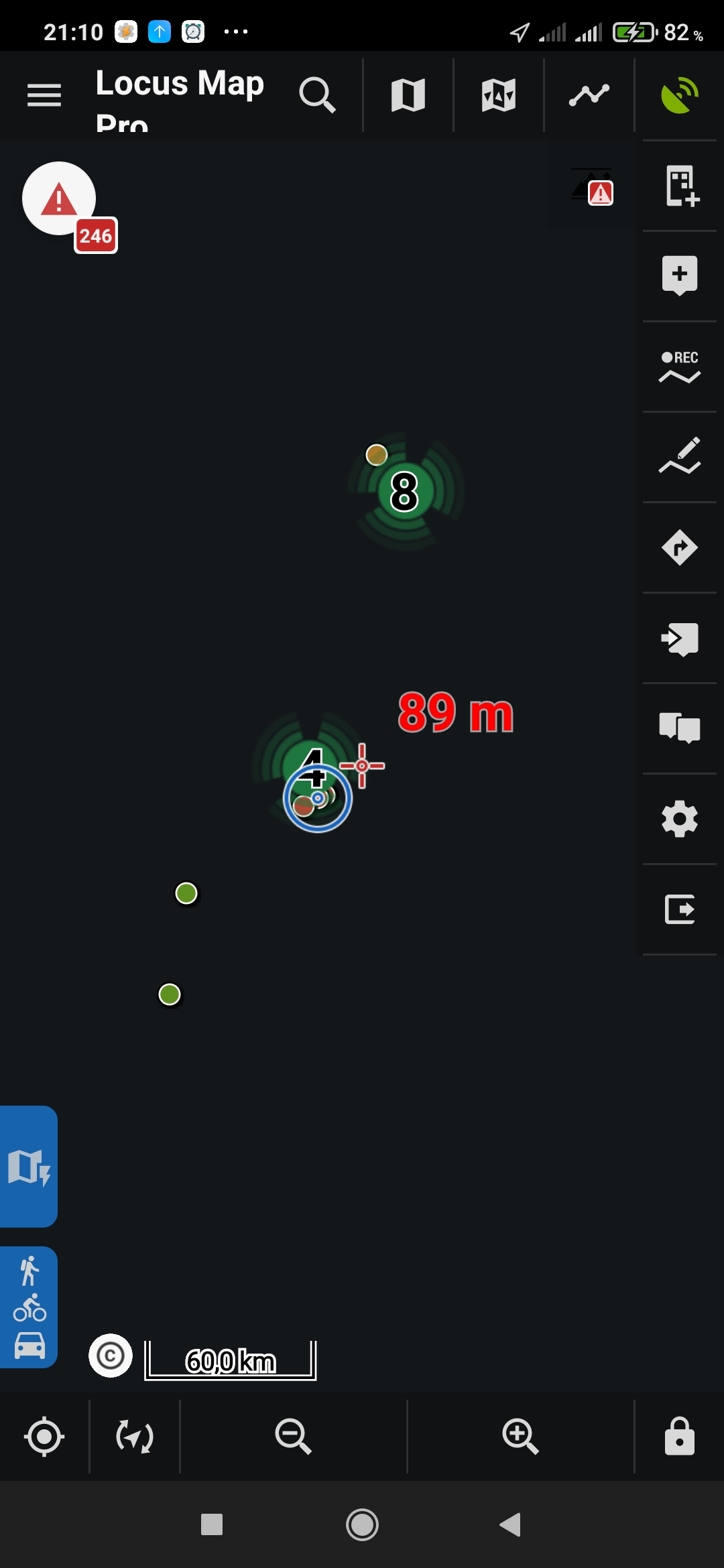The width and height of the screenshot is (724, 1568).
Task: Open the GPS satellite status
Action: [679, 95]
